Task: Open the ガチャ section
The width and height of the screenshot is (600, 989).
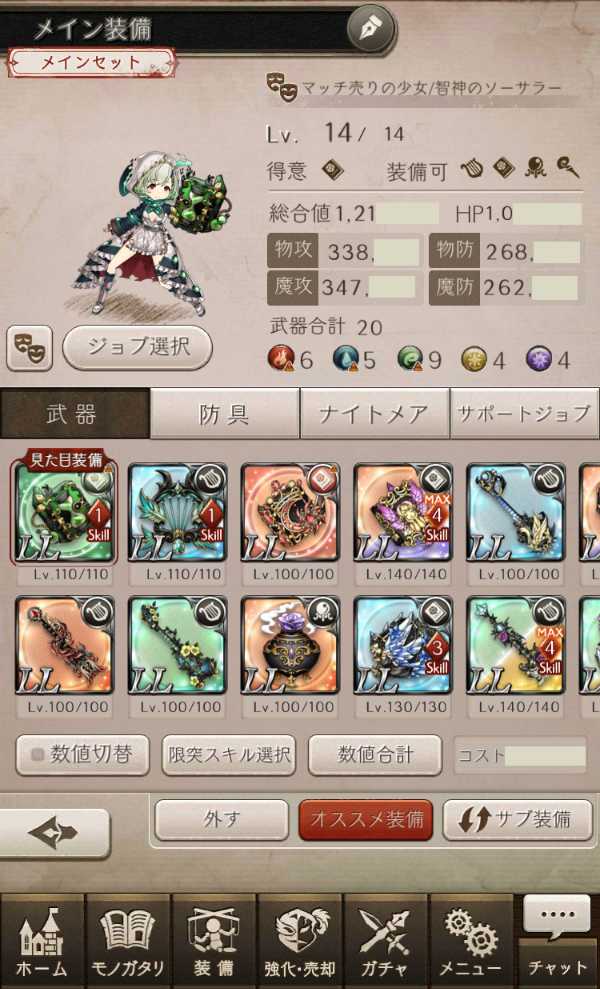Action: click(x=385, y=942)
